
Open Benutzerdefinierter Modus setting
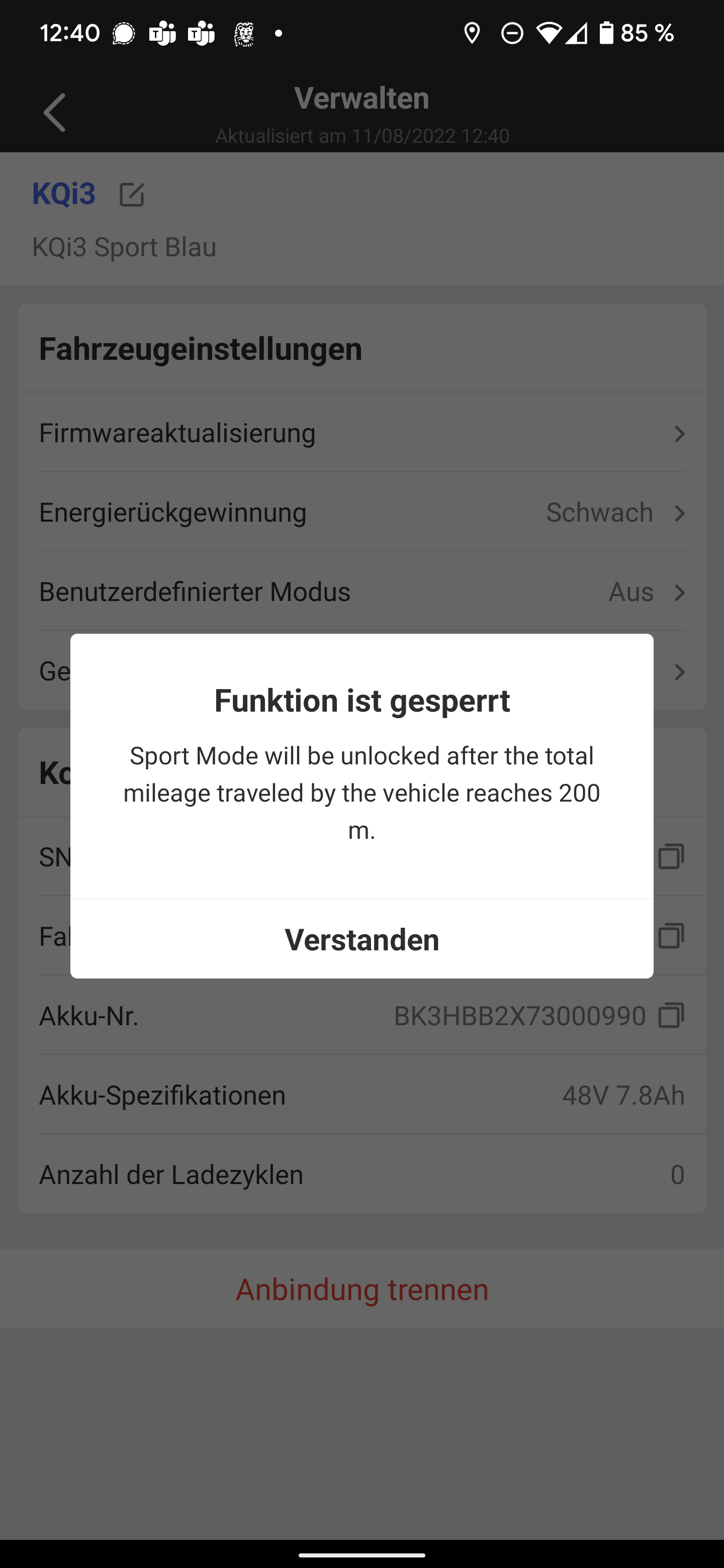tap(361, 592)
